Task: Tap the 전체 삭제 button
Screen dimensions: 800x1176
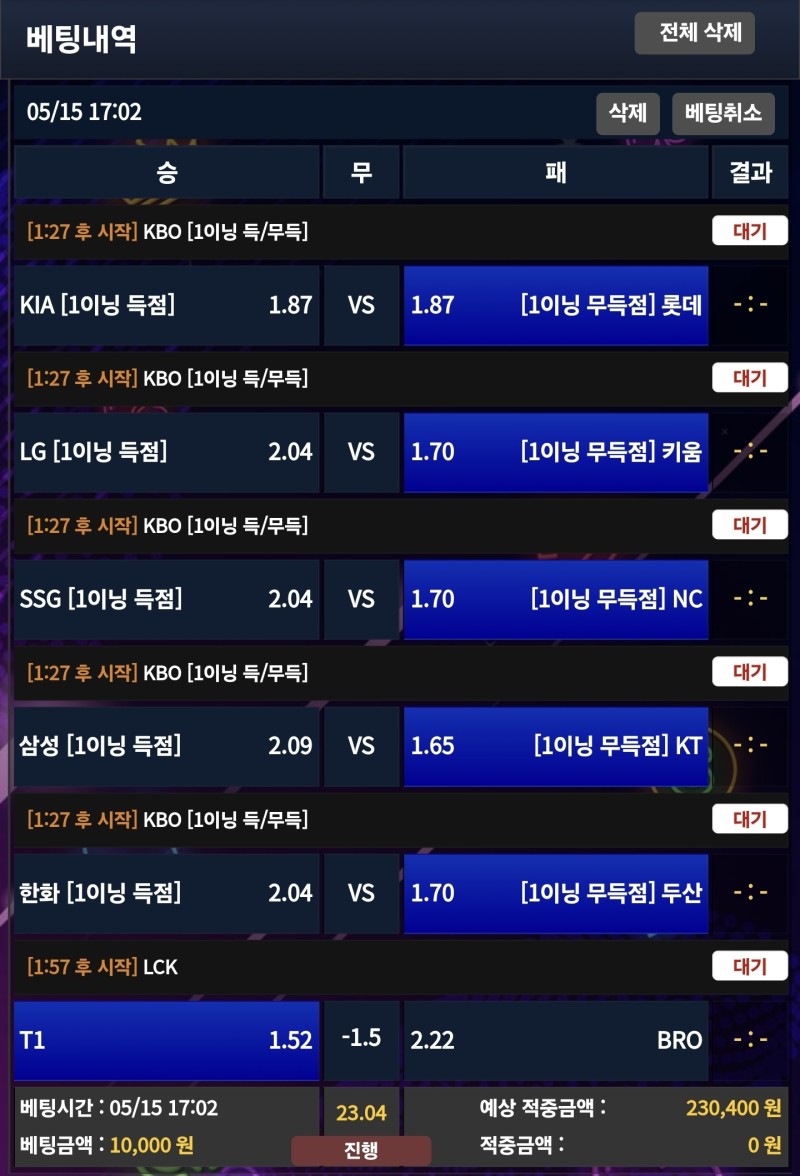Action: tap(695, 33)
